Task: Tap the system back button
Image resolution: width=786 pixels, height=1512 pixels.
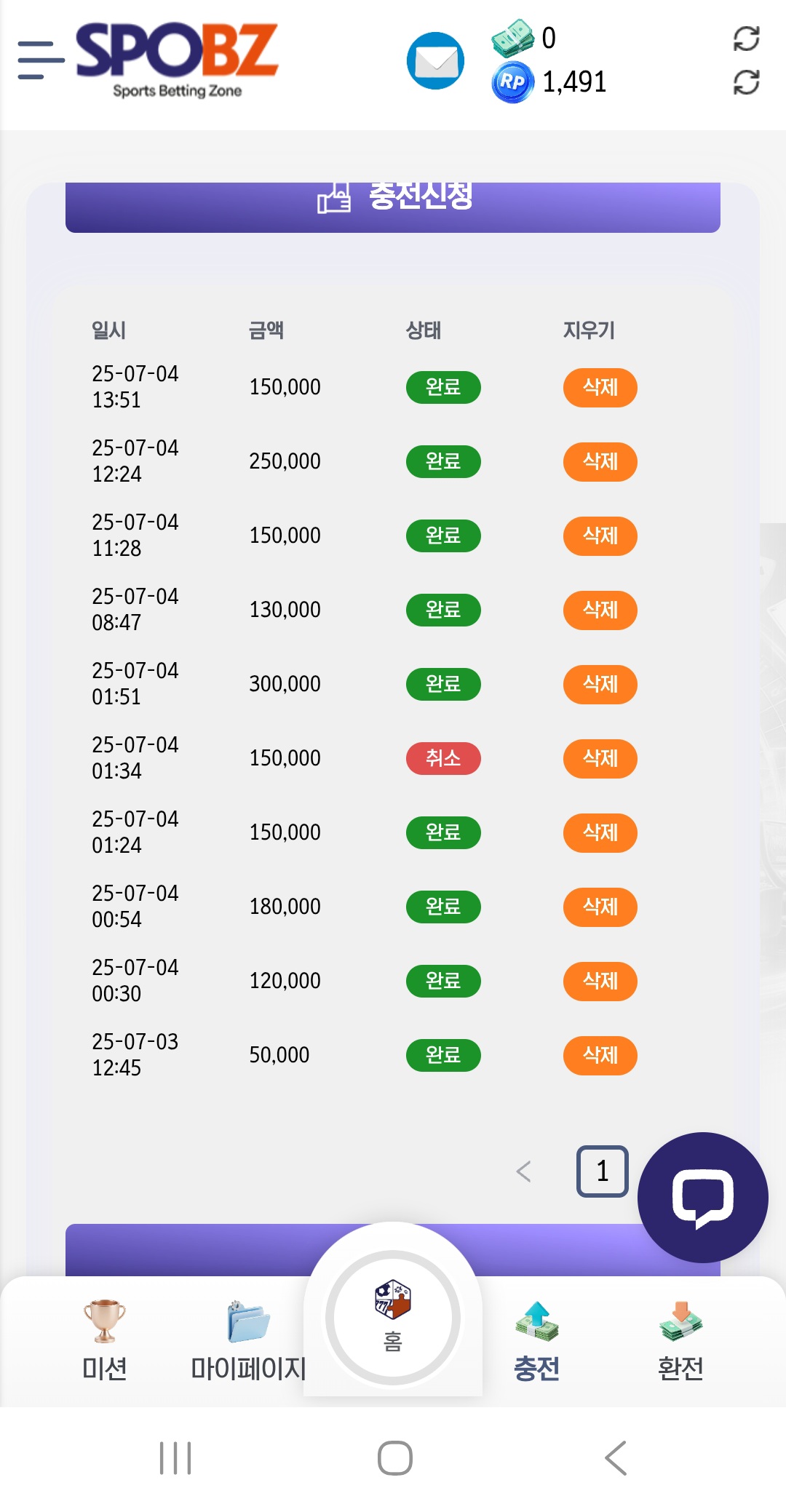Action: tap(616, 1458)
